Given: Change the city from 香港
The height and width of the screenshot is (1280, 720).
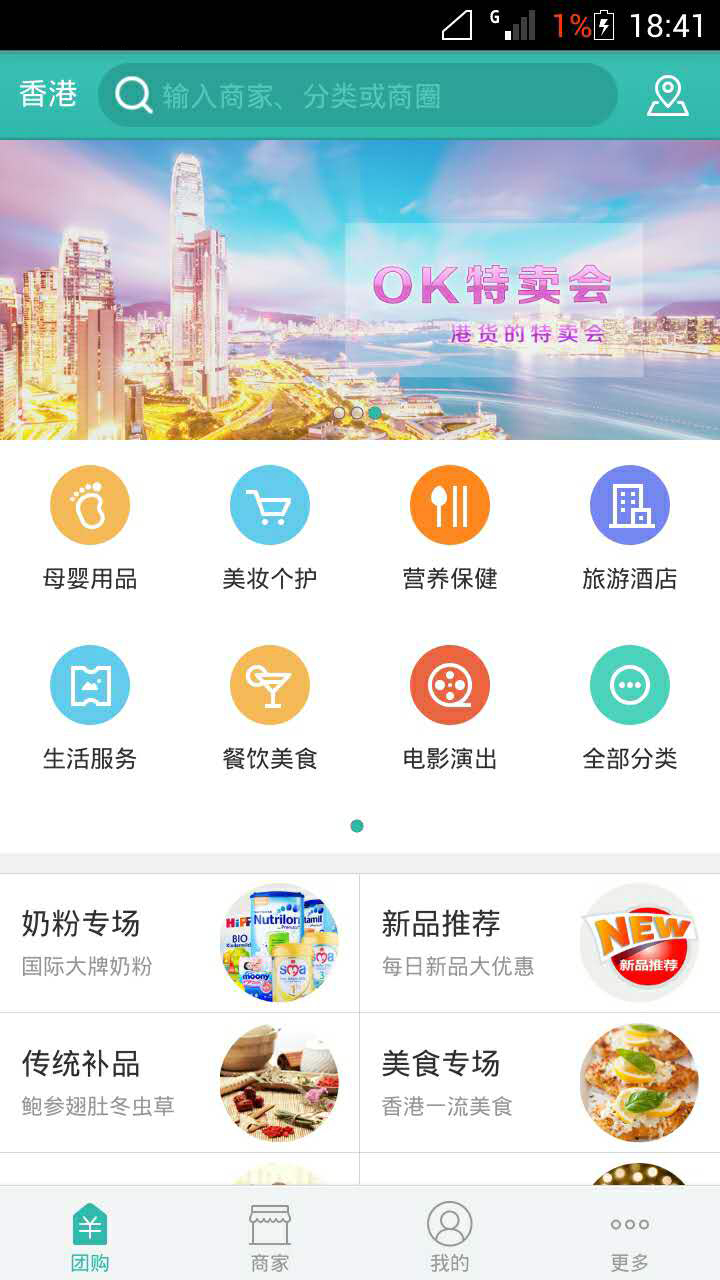Looking at the screenshot, I should [48, 94].
